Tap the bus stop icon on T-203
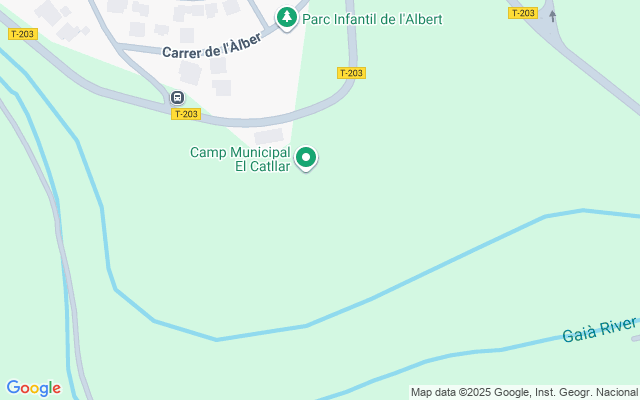The width and height of the screenshot is (640, 400). click(x=177, y=97)
